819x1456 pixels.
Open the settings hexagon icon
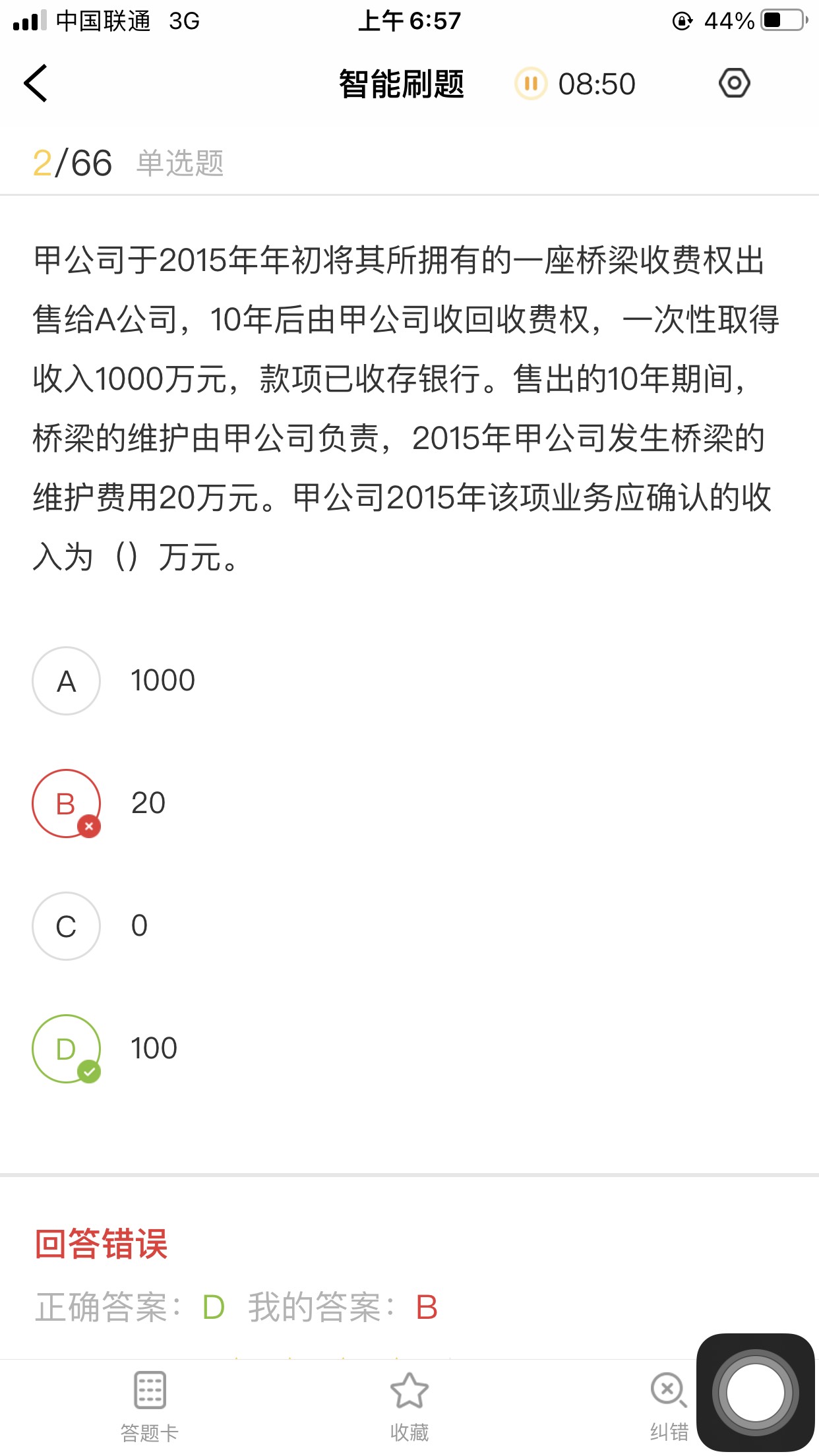(x=734, y=83)
